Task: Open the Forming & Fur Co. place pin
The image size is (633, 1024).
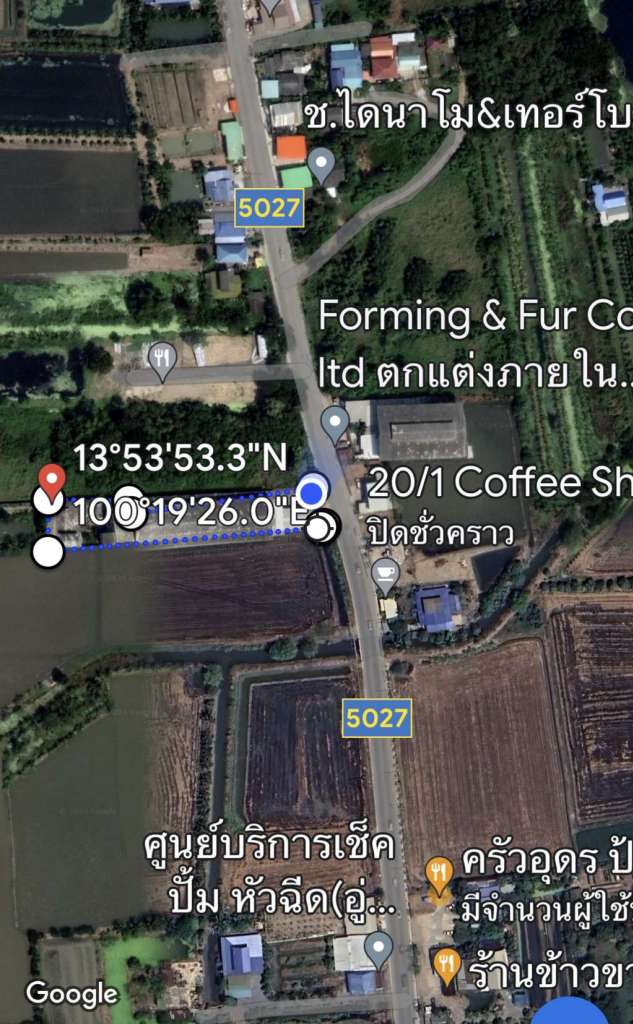Action: point(335,424)
